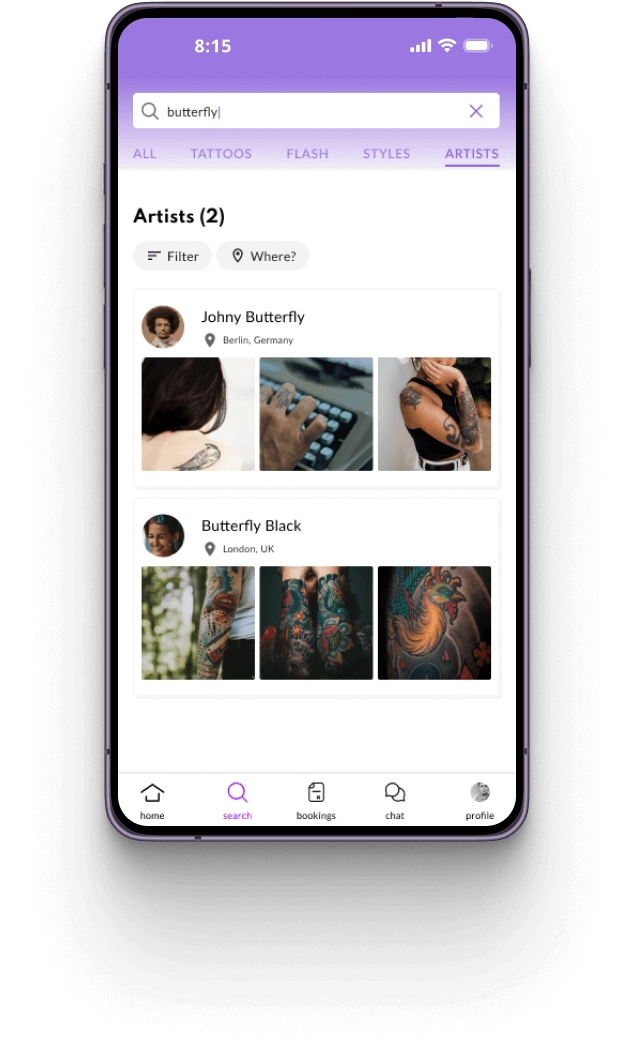634x1062 pixels.
Task: Go to the profile tab
Action: (480, 800)
